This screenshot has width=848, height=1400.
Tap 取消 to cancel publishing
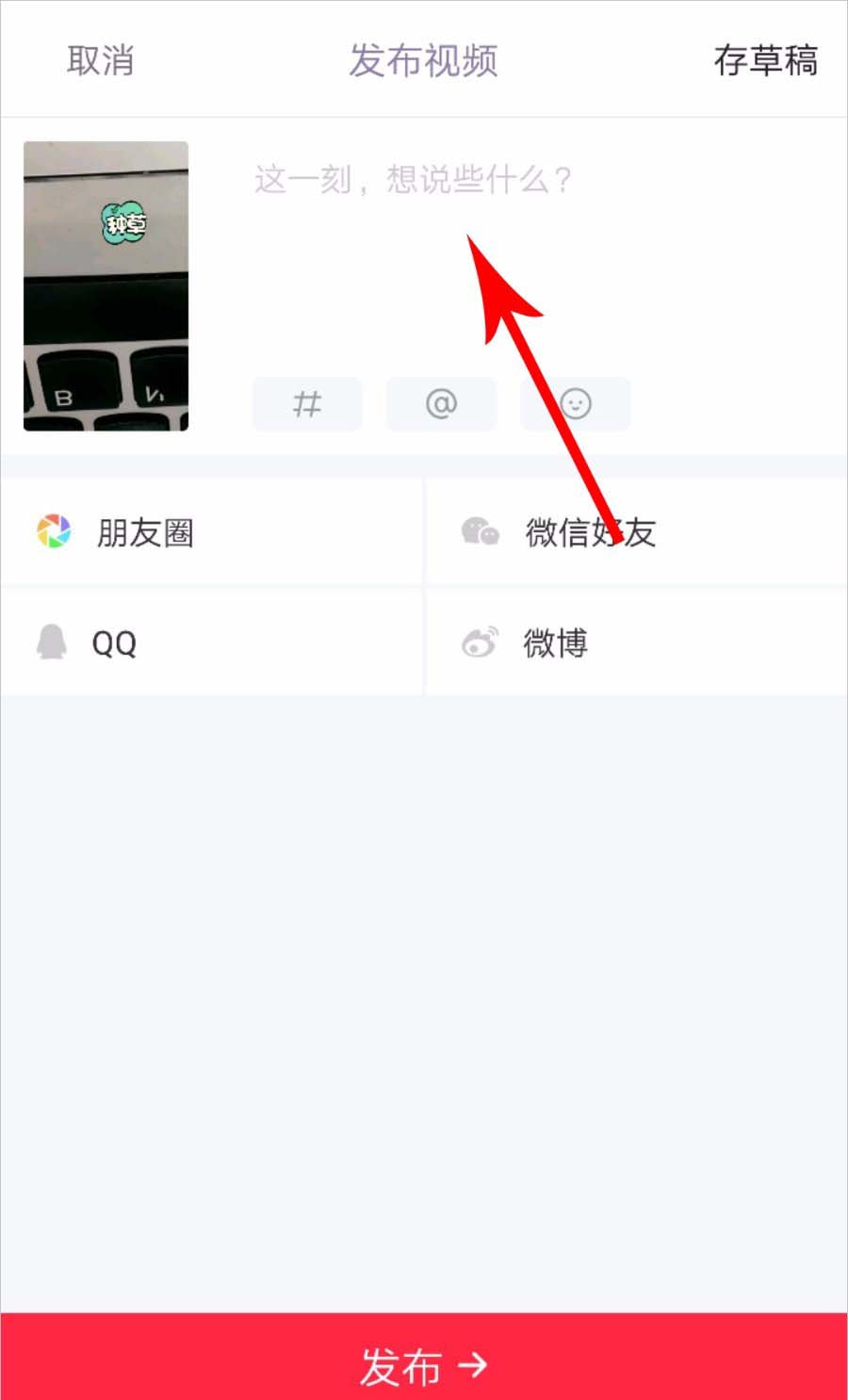[100, 60]
